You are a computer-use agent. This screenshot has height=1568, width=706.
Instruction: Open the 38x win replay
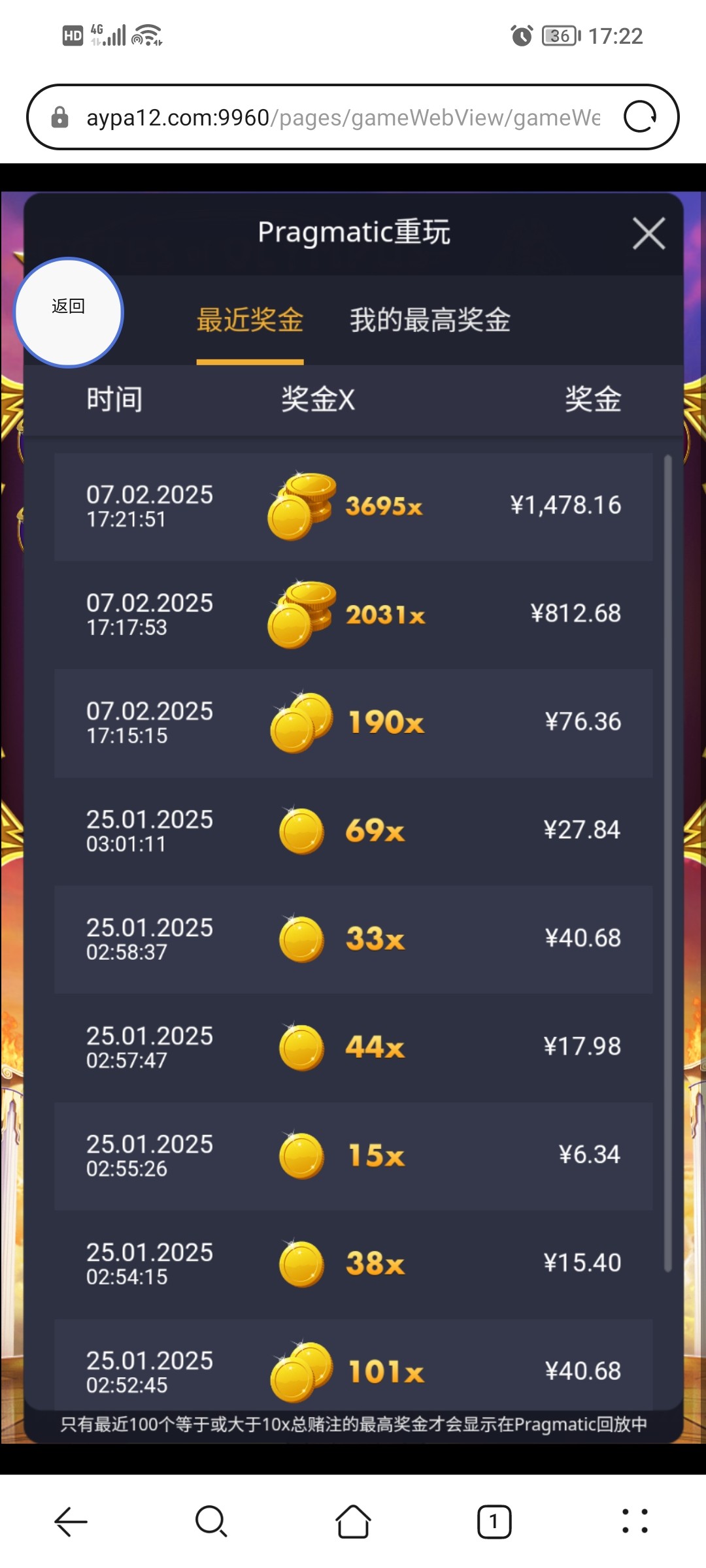pos(353,1263)
